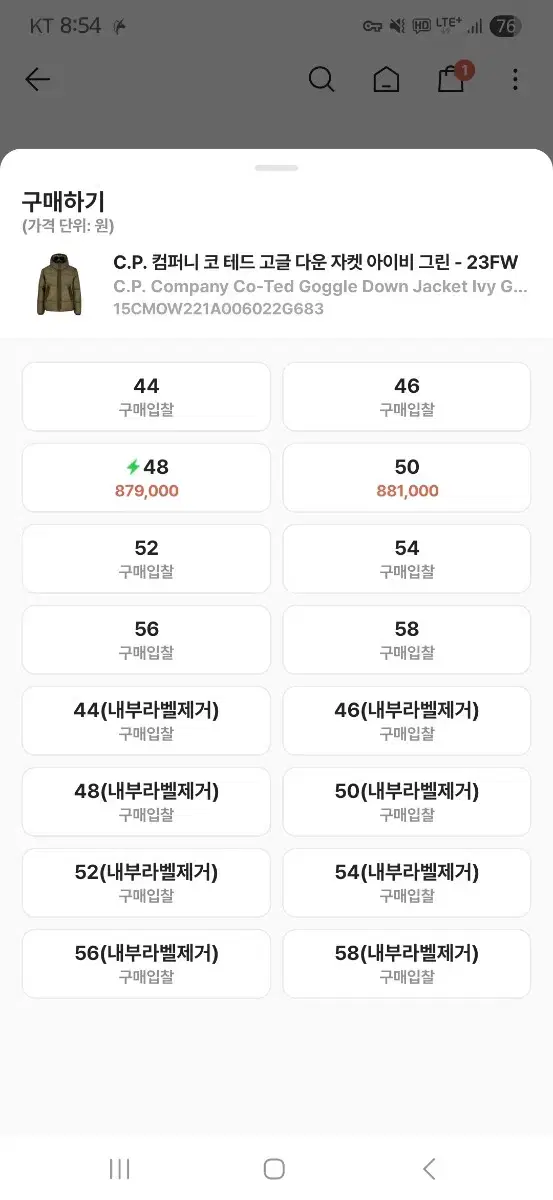Pick 46(내부라벨제거) option
Viewport: 553px width, 1200px height.
[407, 721]
